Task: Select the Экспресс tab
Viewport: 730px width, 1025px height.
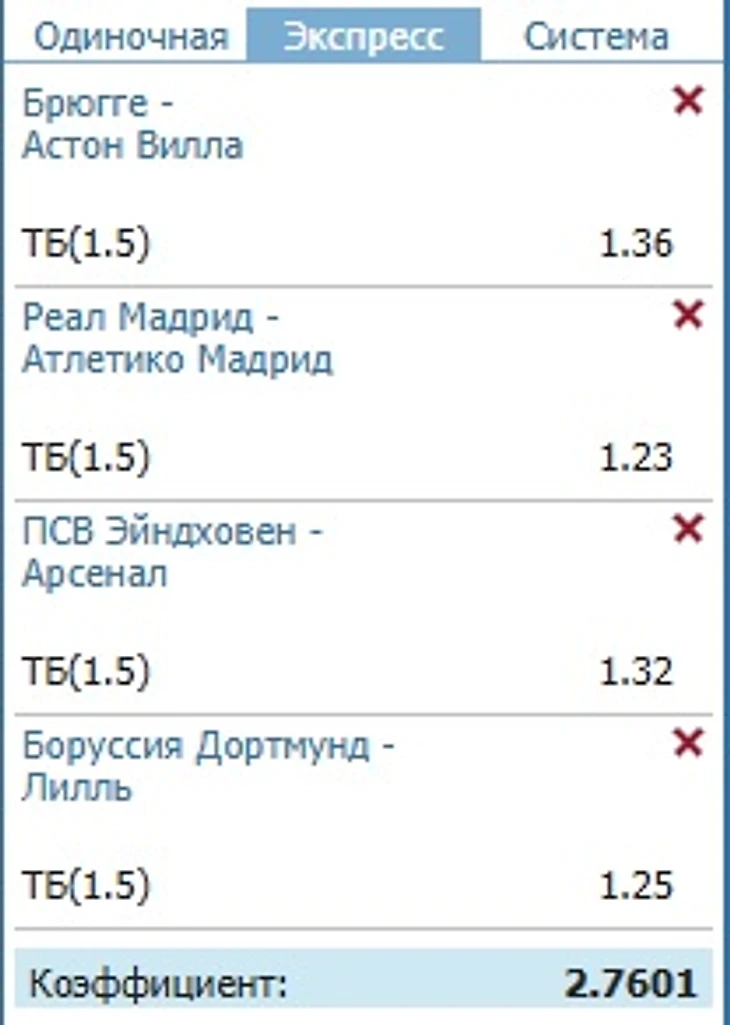Action: (363, 37)
